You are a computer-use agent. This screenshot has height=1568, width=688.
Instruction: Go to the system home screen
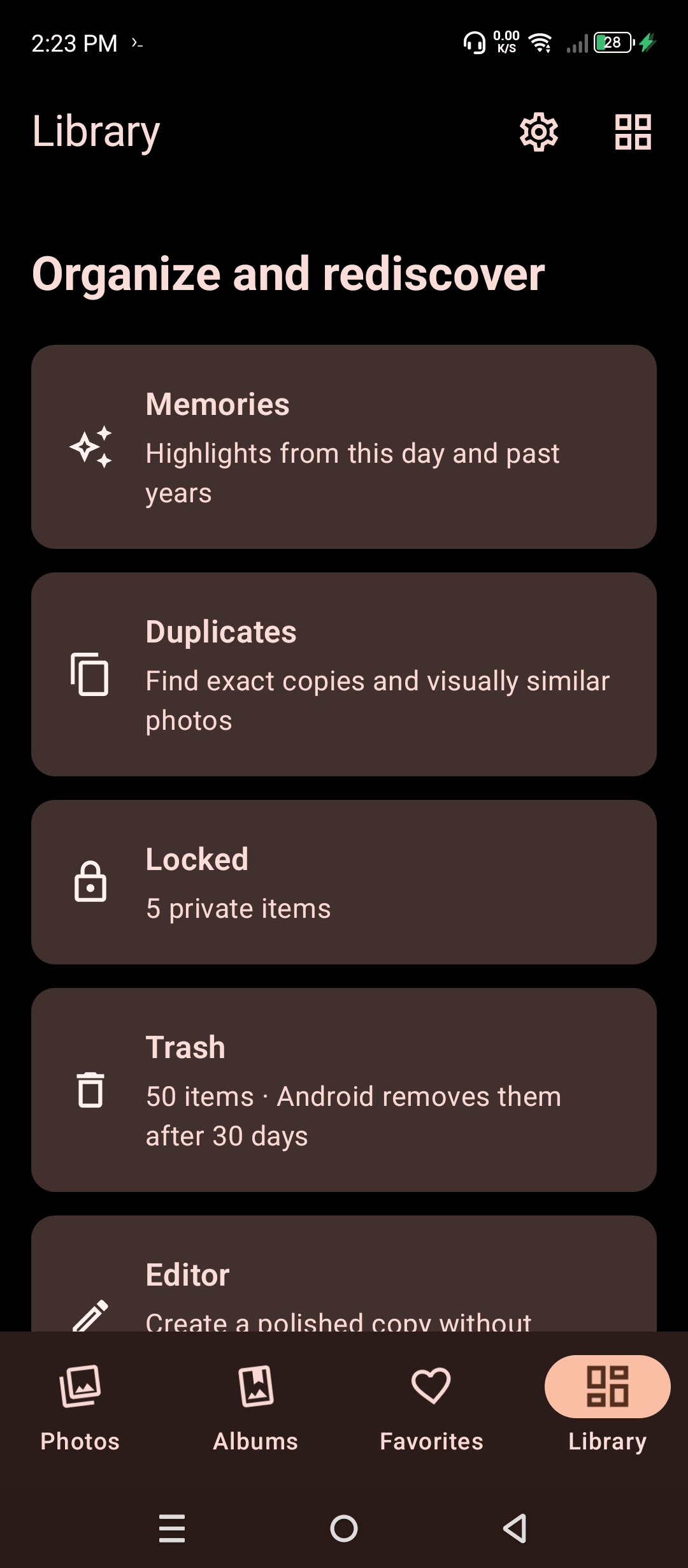click(344, 1528)
